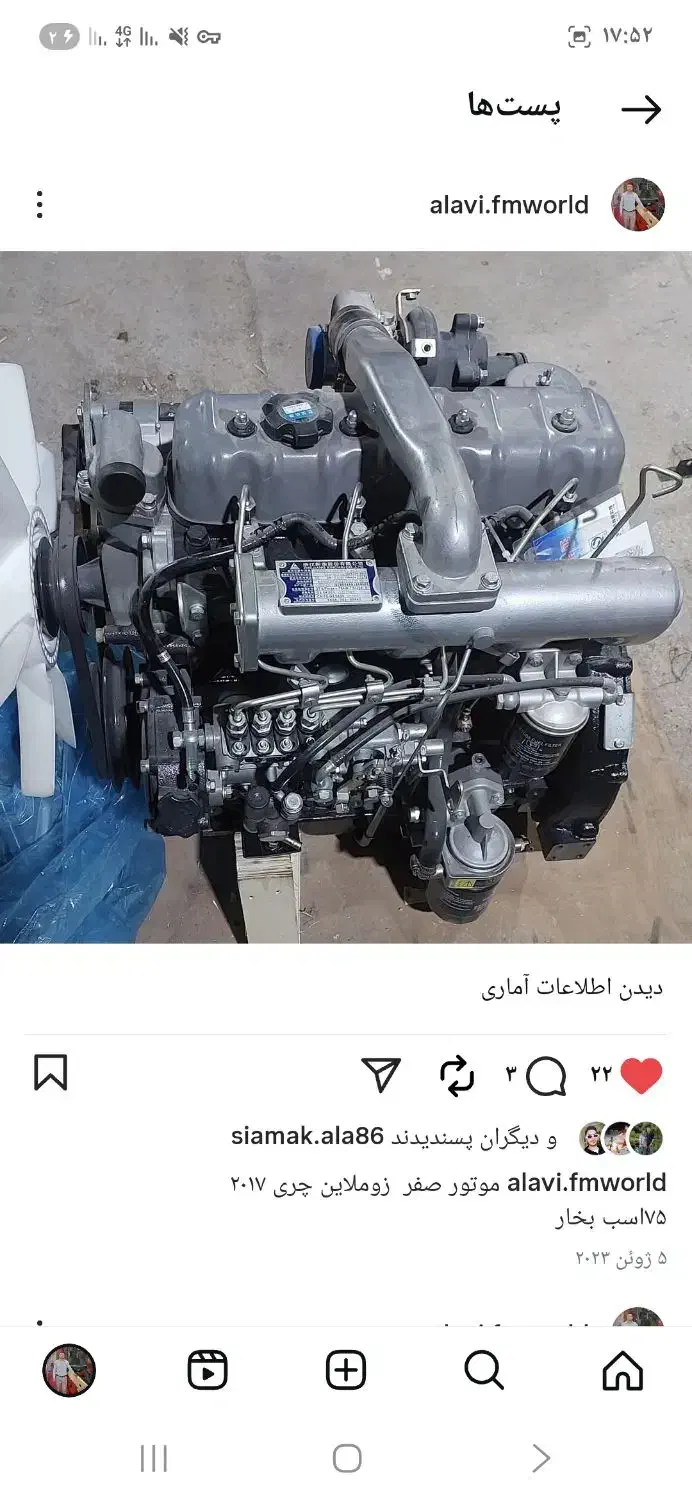Share post via the paper plane icon
The height and width of the screenshot is (1500, 692).
coord(381,1075)
